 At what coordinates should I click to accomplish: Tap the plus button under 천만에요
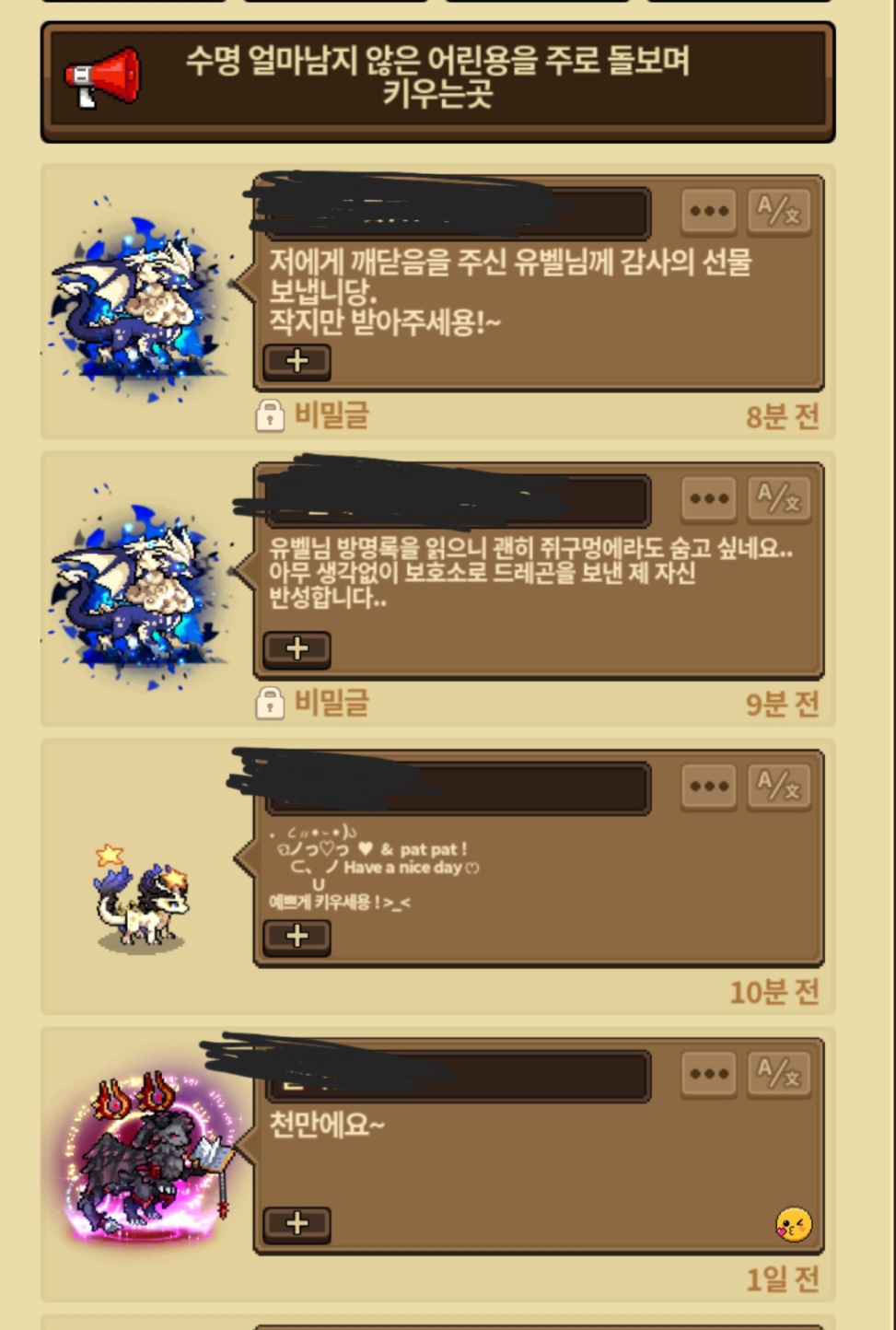[x=297, y=1224]
